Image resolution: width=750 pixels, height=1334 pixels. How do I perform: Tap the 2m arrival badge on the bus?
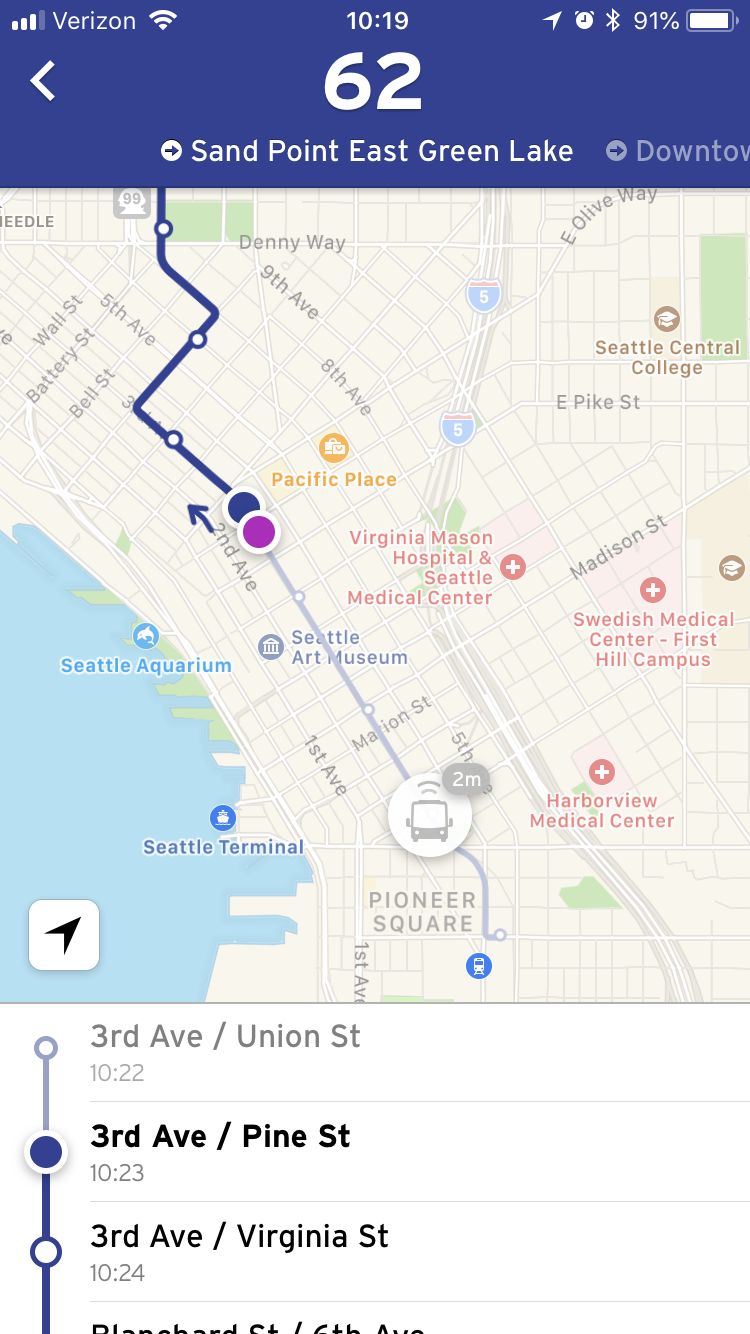[x=466, y=779]
